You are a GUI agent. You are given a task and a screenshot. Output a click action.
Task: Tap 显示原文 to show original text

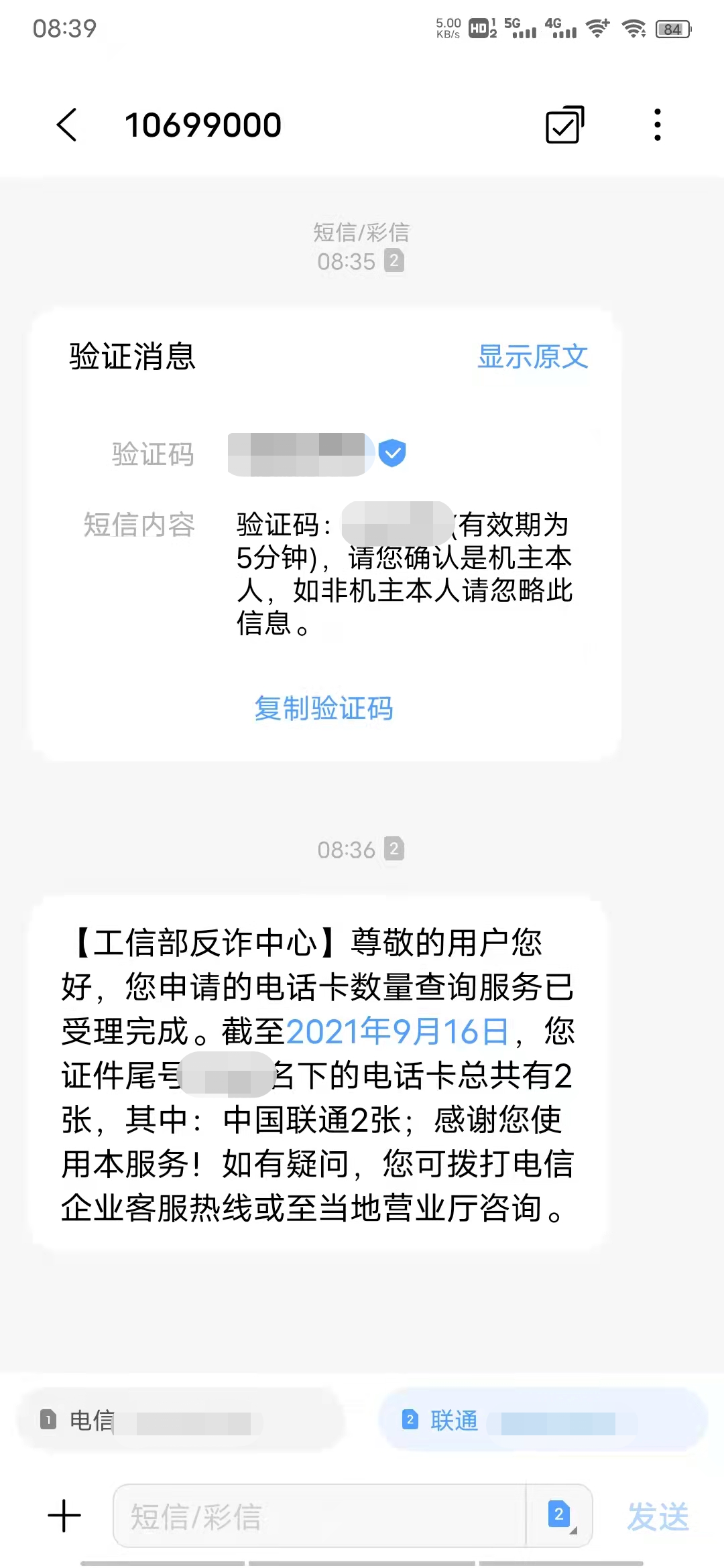pos(532,356)
